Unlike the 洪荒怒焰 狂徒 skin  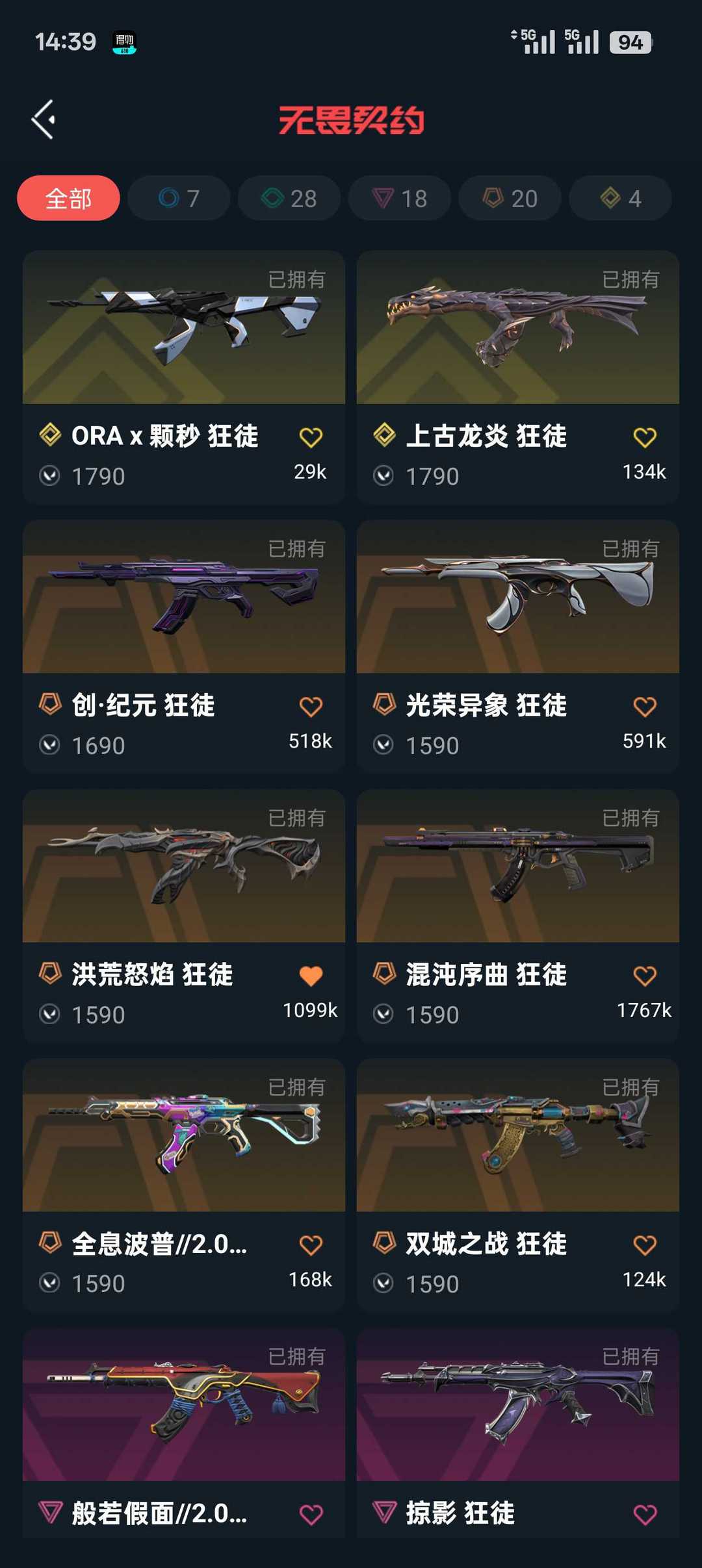pyautogui.click(x=311, y=976)
